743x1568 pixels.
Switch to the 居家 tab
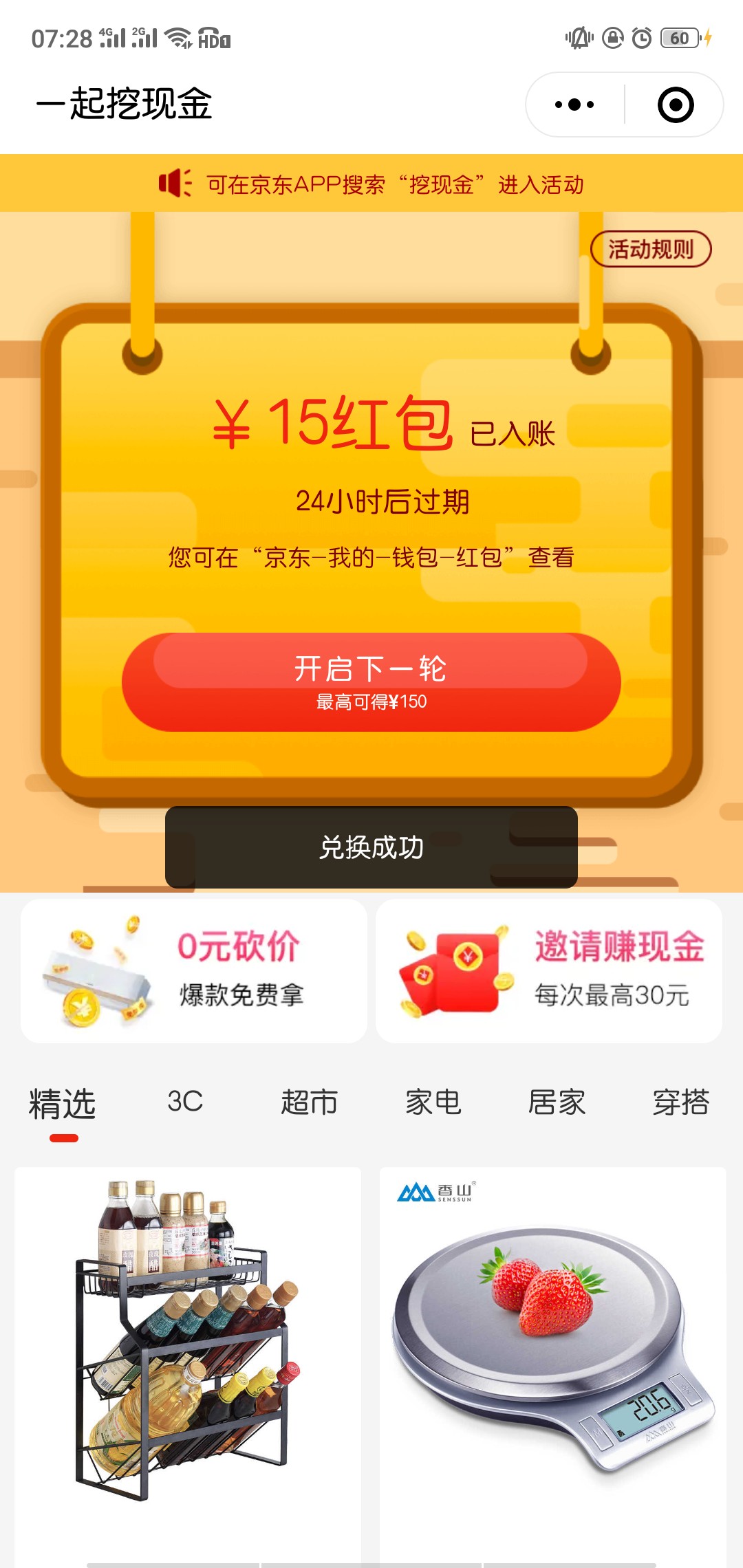pyautogui.click(x=557, y=1102)
